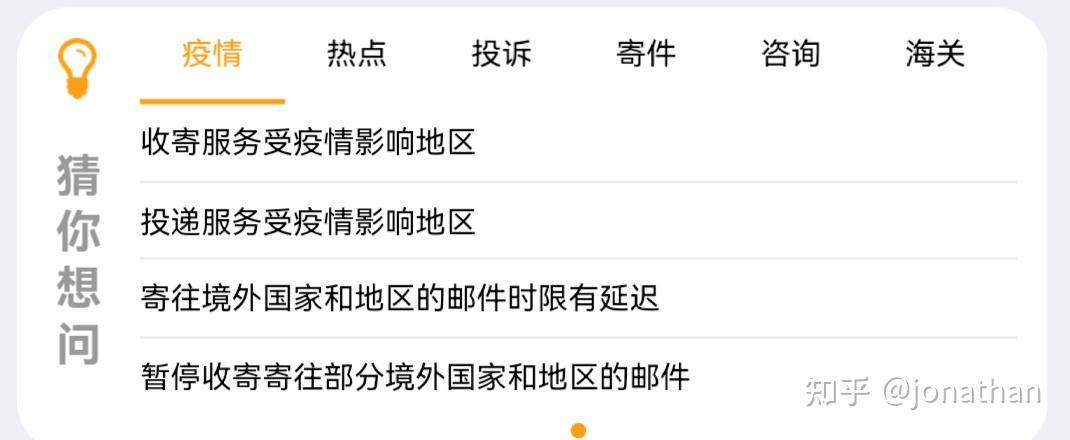Switch to the 寄件 tab

click(646, 53)
